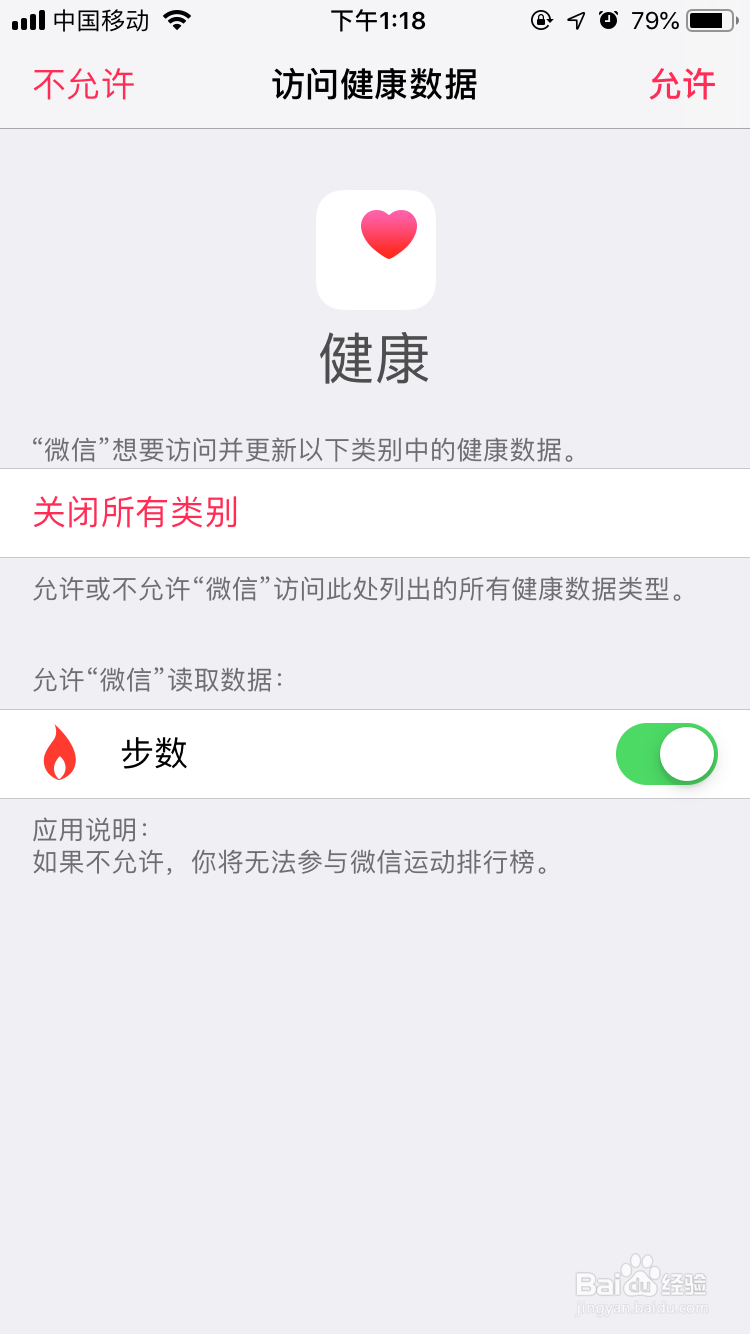This screenshot has height=1334, width=750.
Task: Tap the red heart Health app icon
Action: click(375, 249)
